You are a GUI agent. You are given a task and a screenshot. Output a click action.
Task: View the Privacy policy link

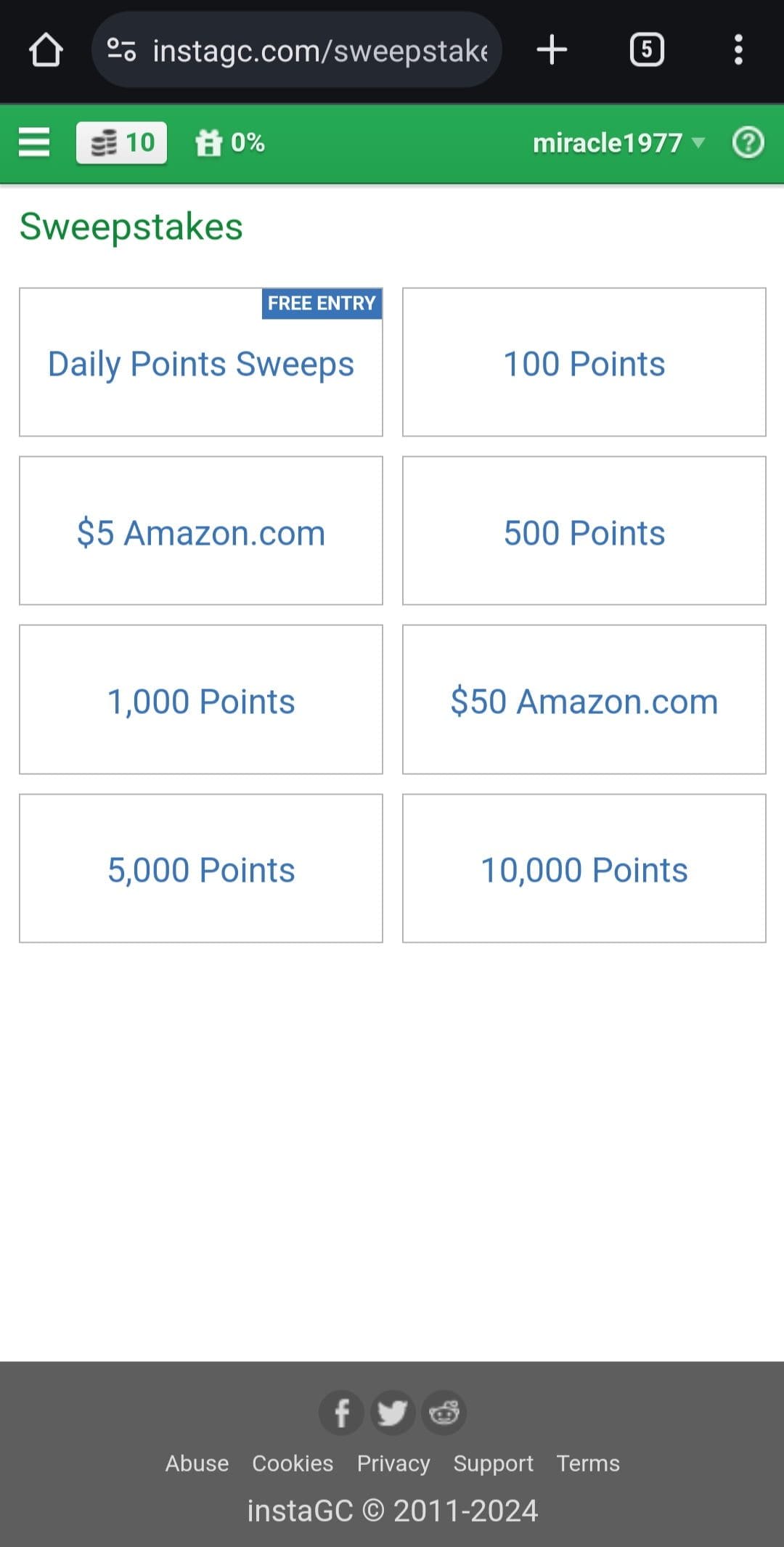pos(393,1463)
